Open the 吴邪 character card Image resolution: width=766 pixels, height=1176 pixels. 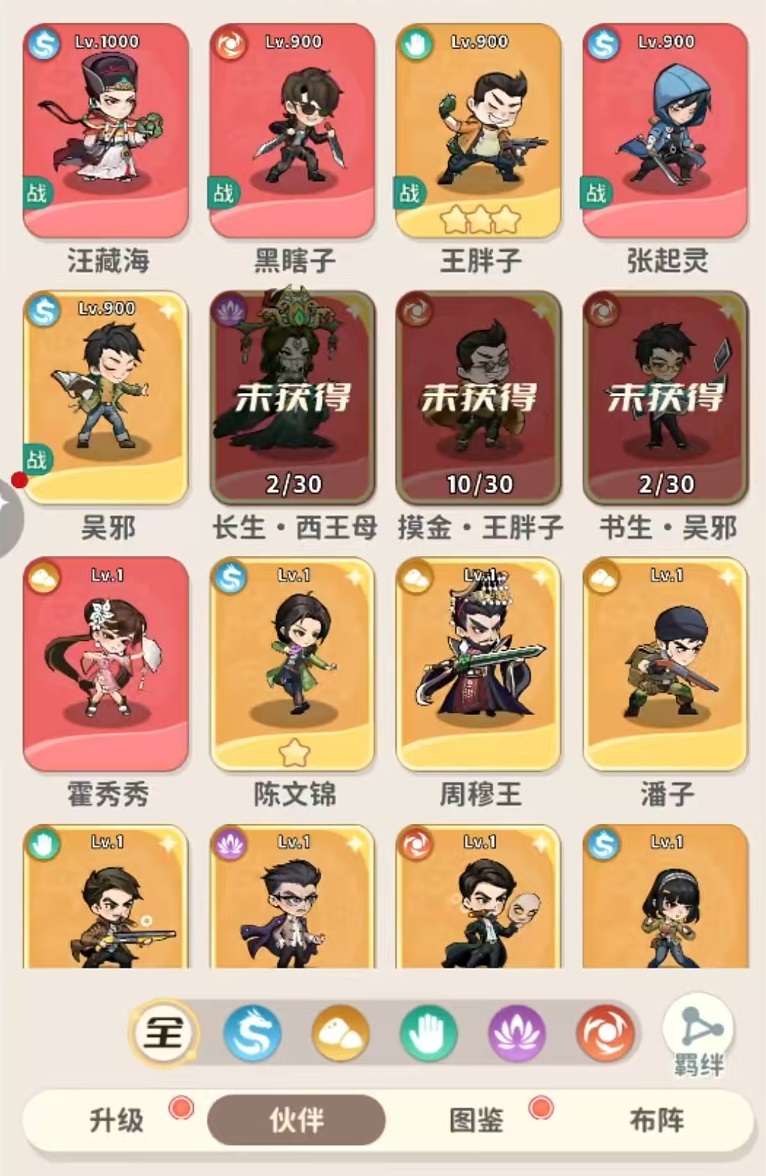click(x=106, y=397)
